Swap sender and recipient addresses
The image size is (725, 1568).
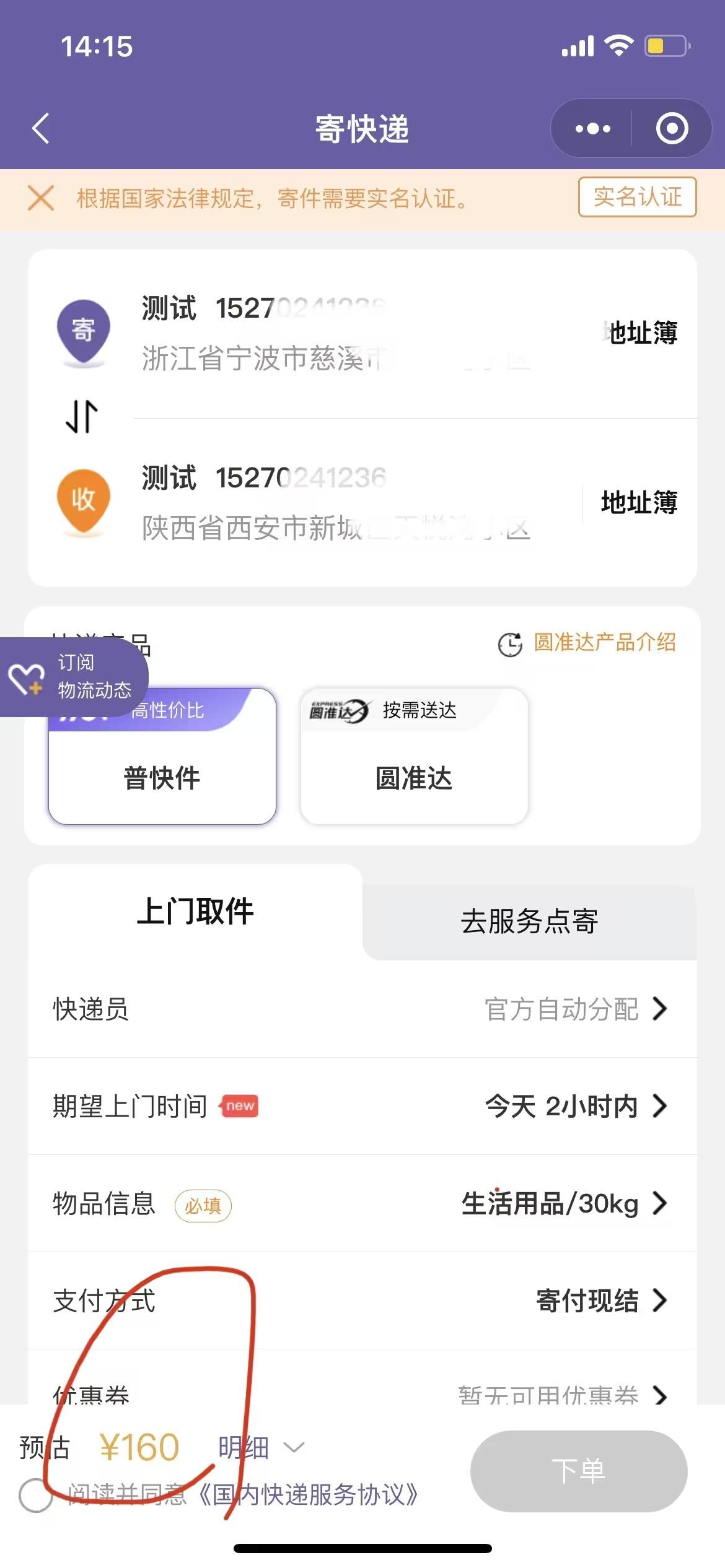[x=82, y=416]
